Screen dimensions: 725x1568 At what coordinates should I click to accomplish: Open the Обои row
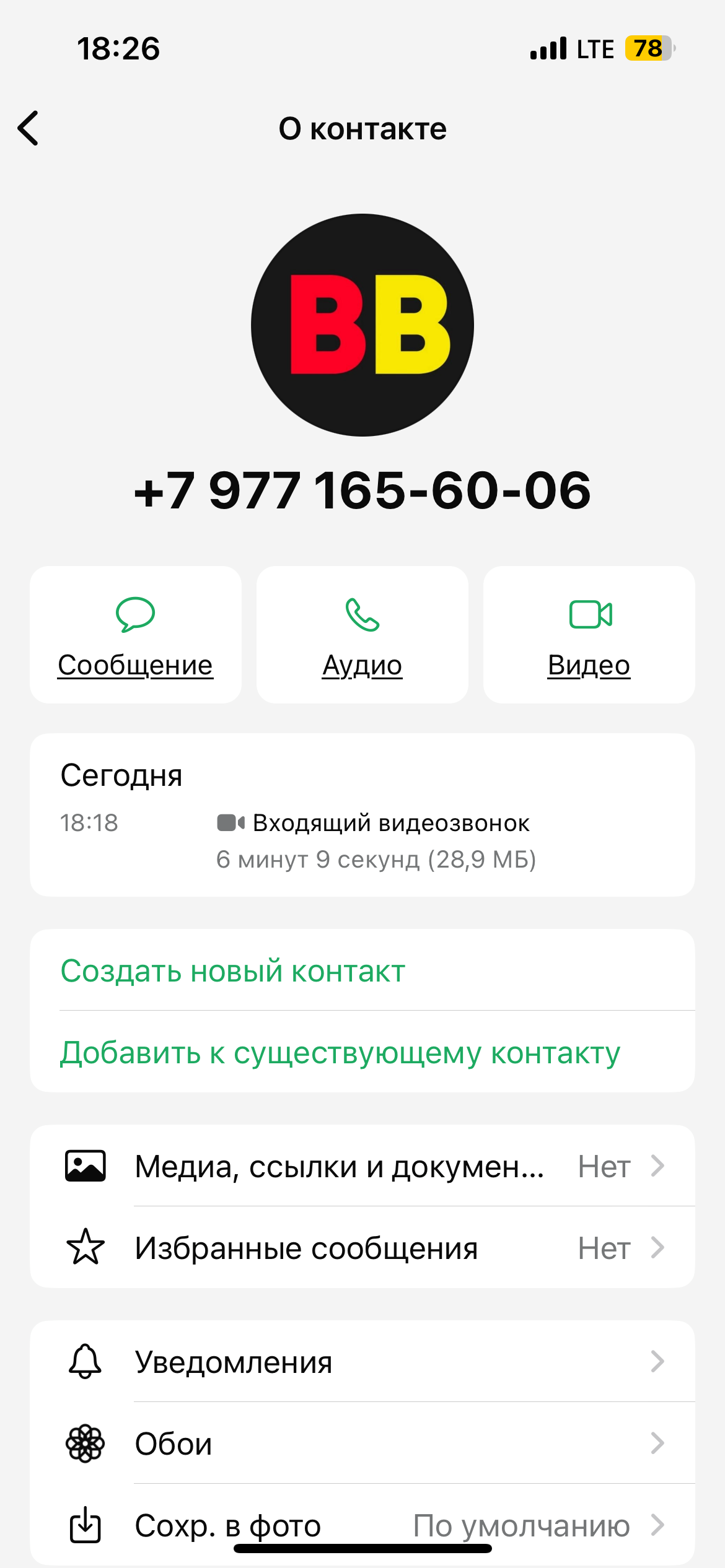(362, 1444)
